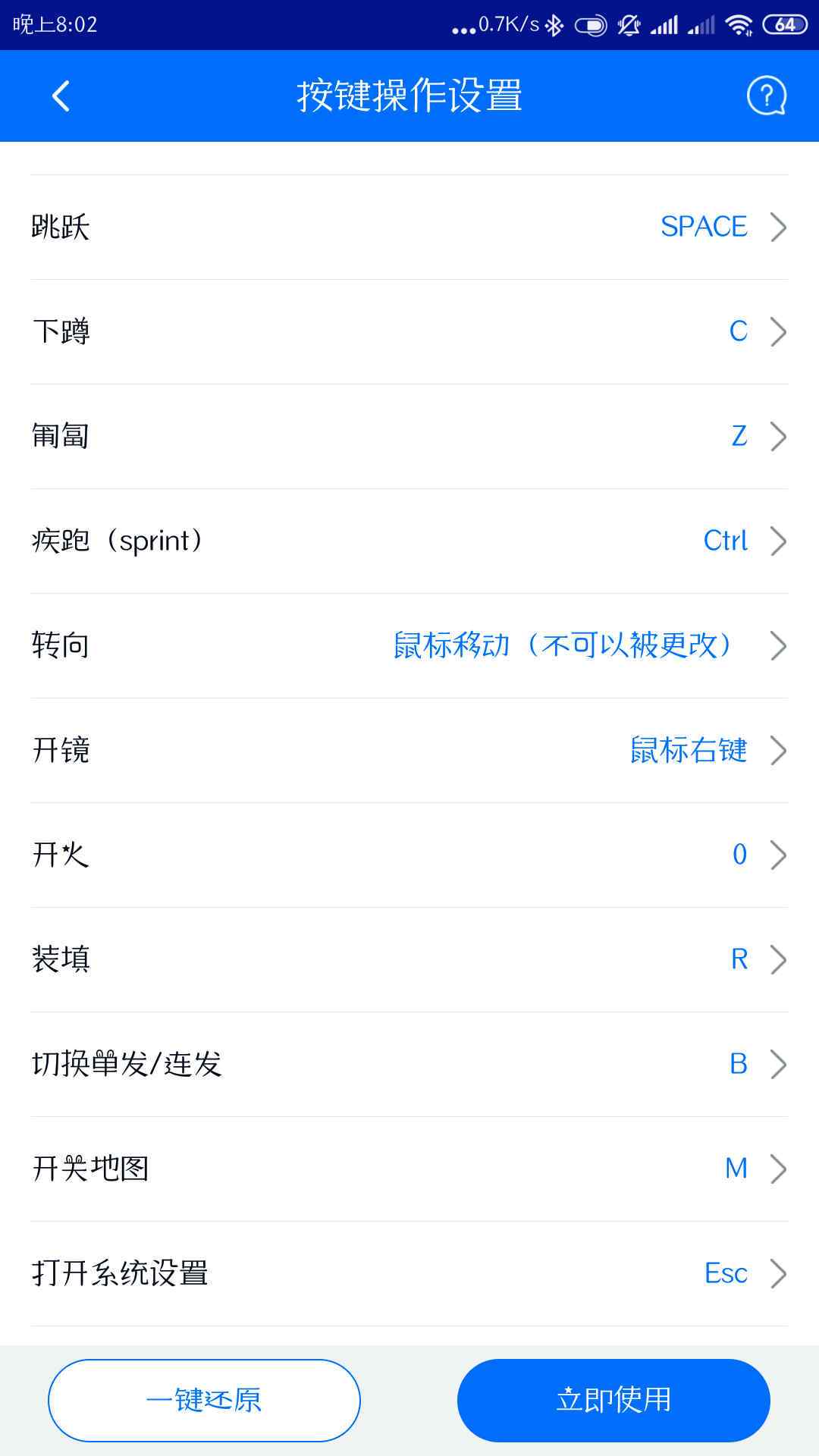Open the 匍匐 prone key setting chevron
This screenshot has width=819, height=1456.
777,435
